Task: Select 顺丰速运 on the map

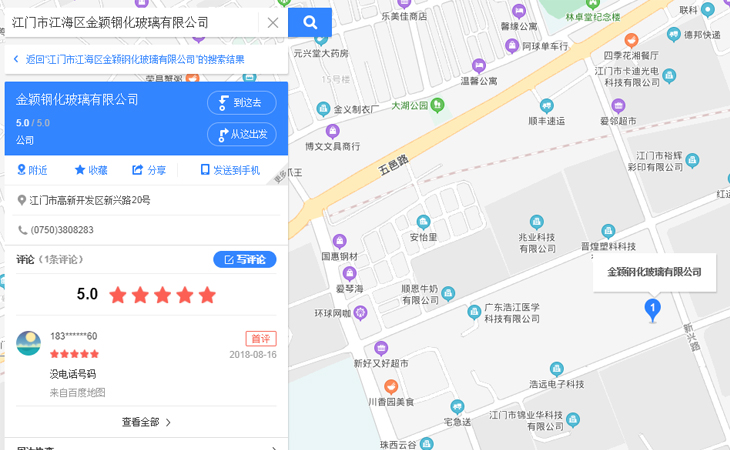Action: (x=546, y=106)
